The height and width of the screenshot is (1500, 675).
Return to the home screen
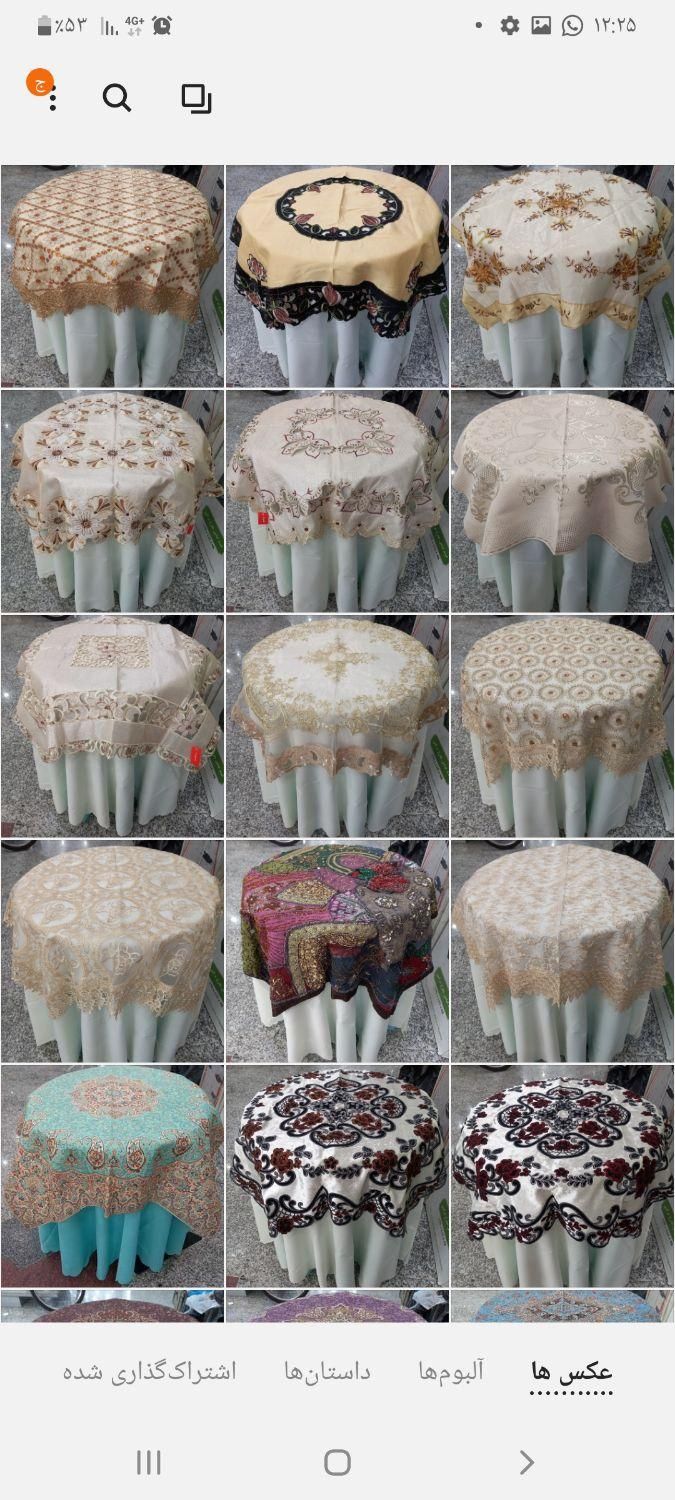(337, 1463)
